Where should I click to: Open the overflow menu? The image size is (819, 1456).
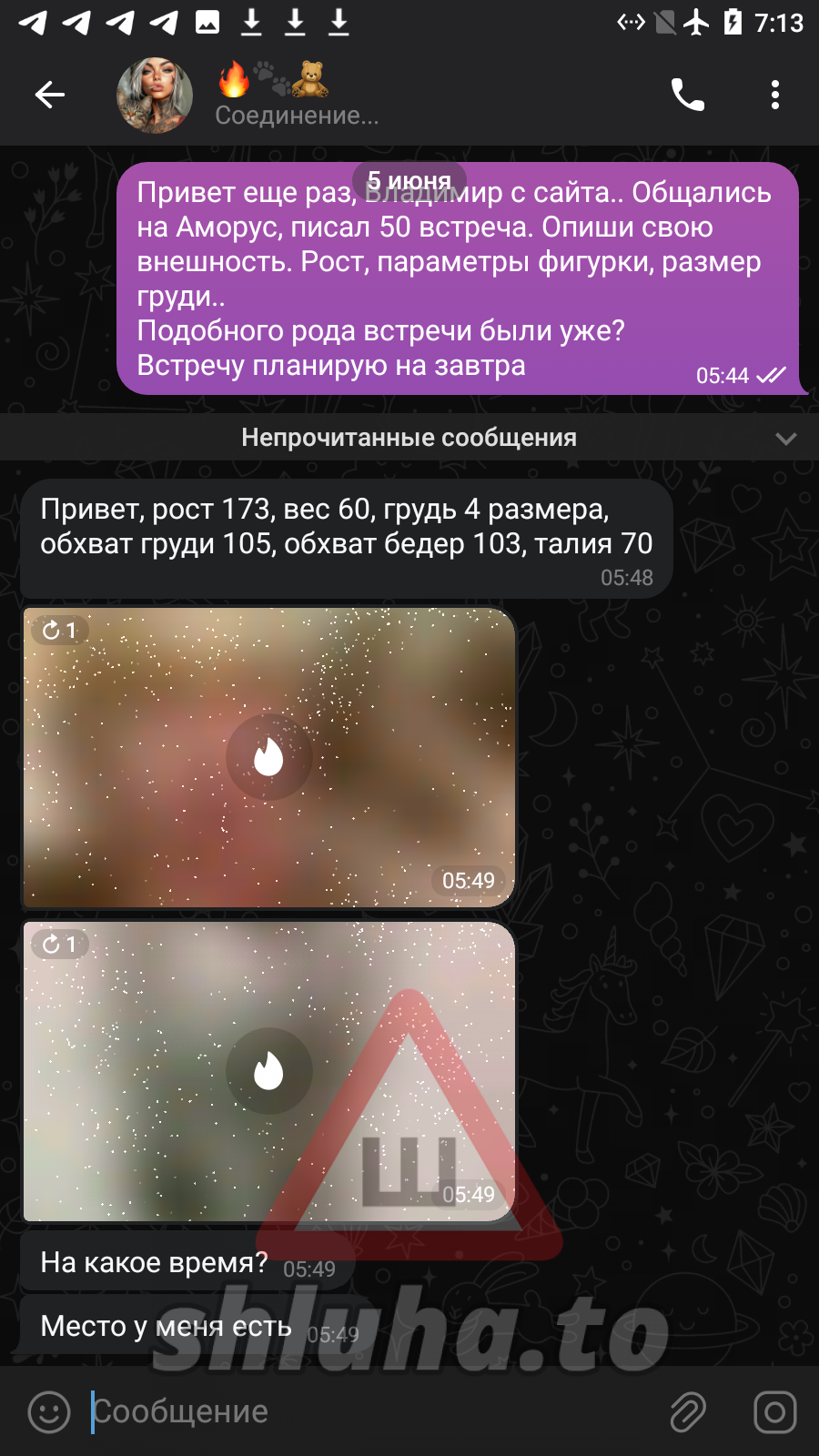click(774, 95)
